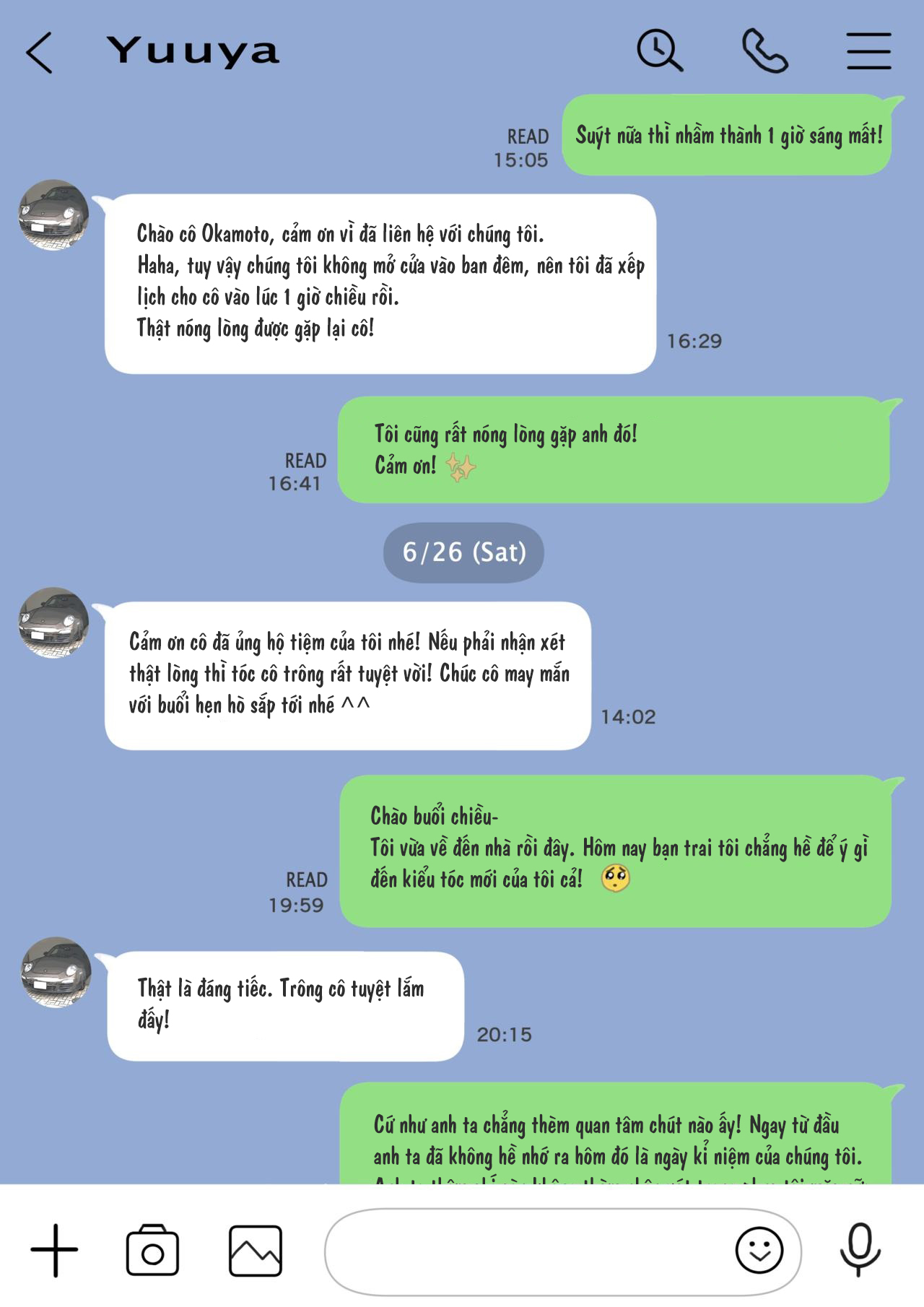This screenshot has height=1307, width=924.
Task: Launch the camera to take a photo
Action: [152, 1250]
